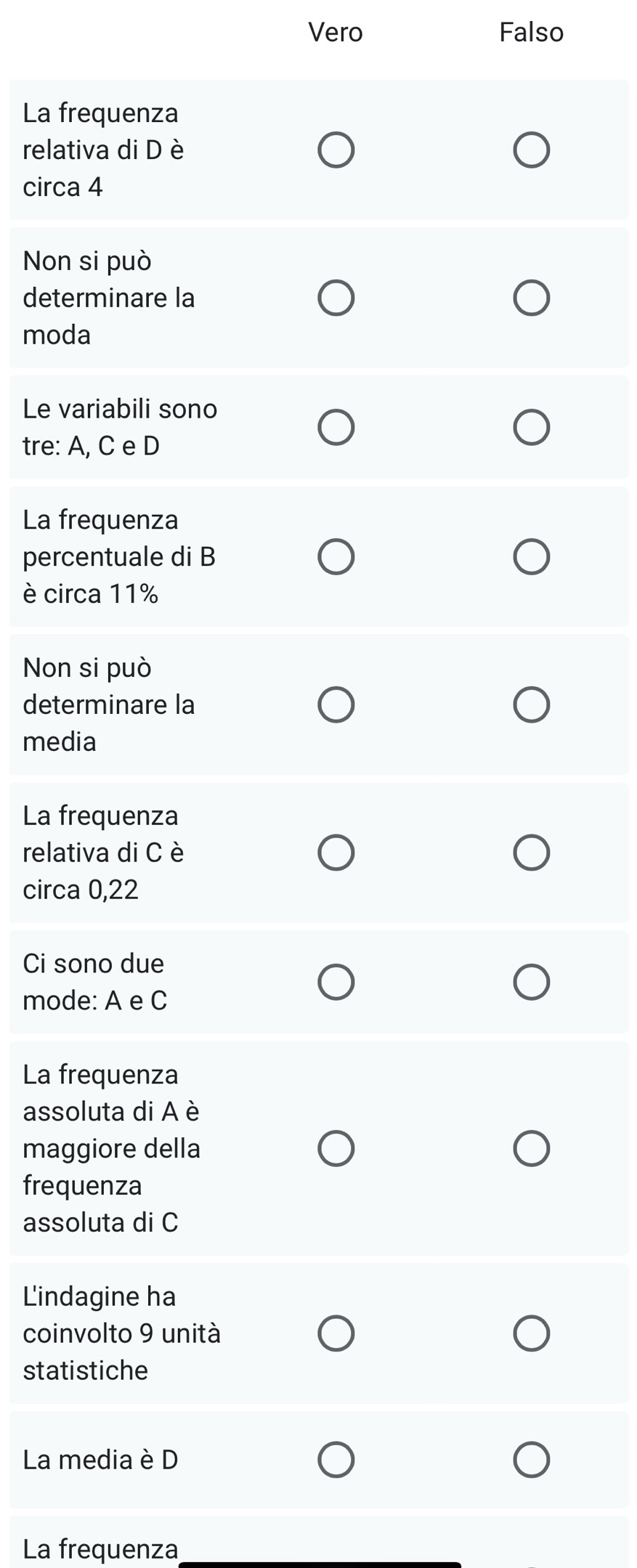
Task: Mark 'La frequenza relativa di D è circa 4' as Falso
Action: pos(531,150)
